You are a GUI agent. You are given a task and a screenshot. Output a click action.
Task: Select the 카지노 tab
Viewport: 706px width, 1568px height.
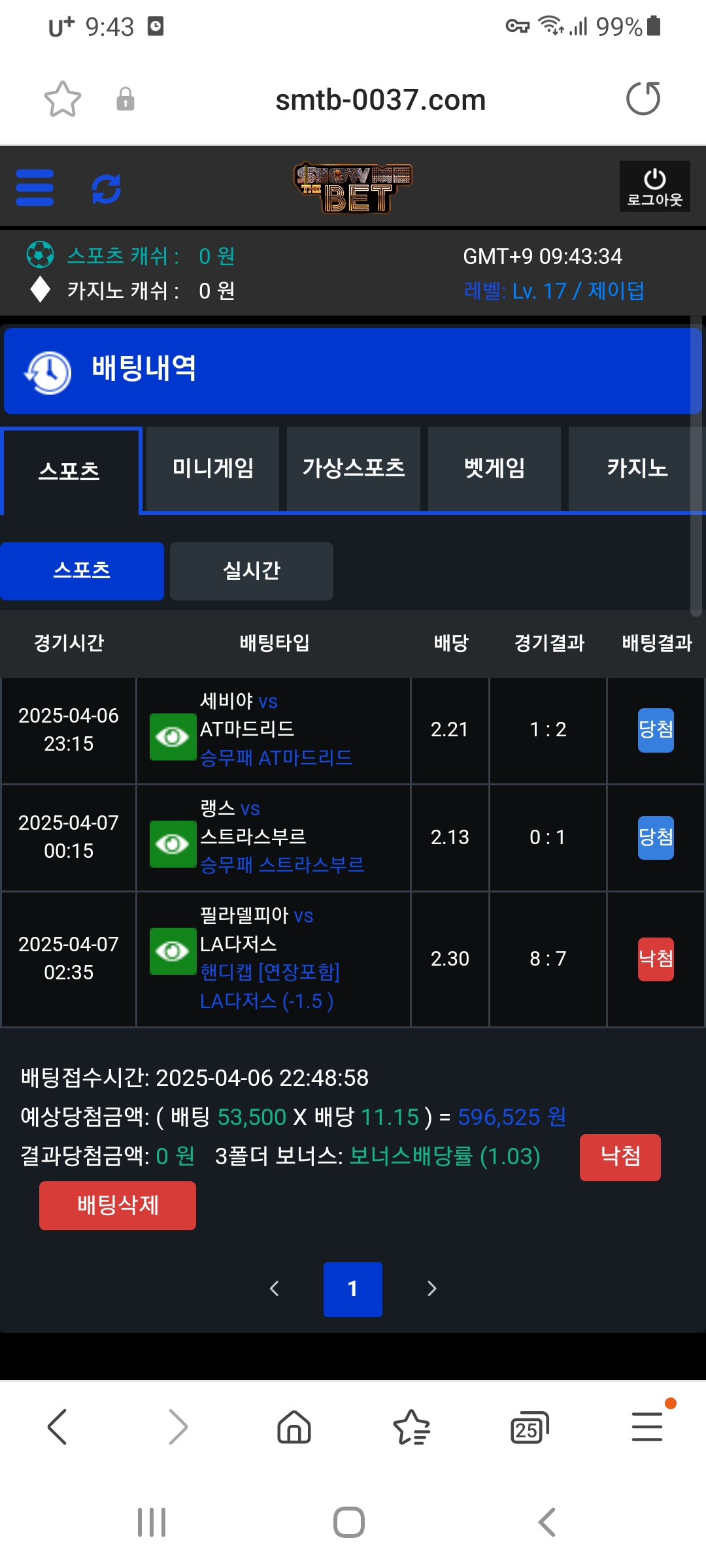pyautogui.click(x=636, y=468)
